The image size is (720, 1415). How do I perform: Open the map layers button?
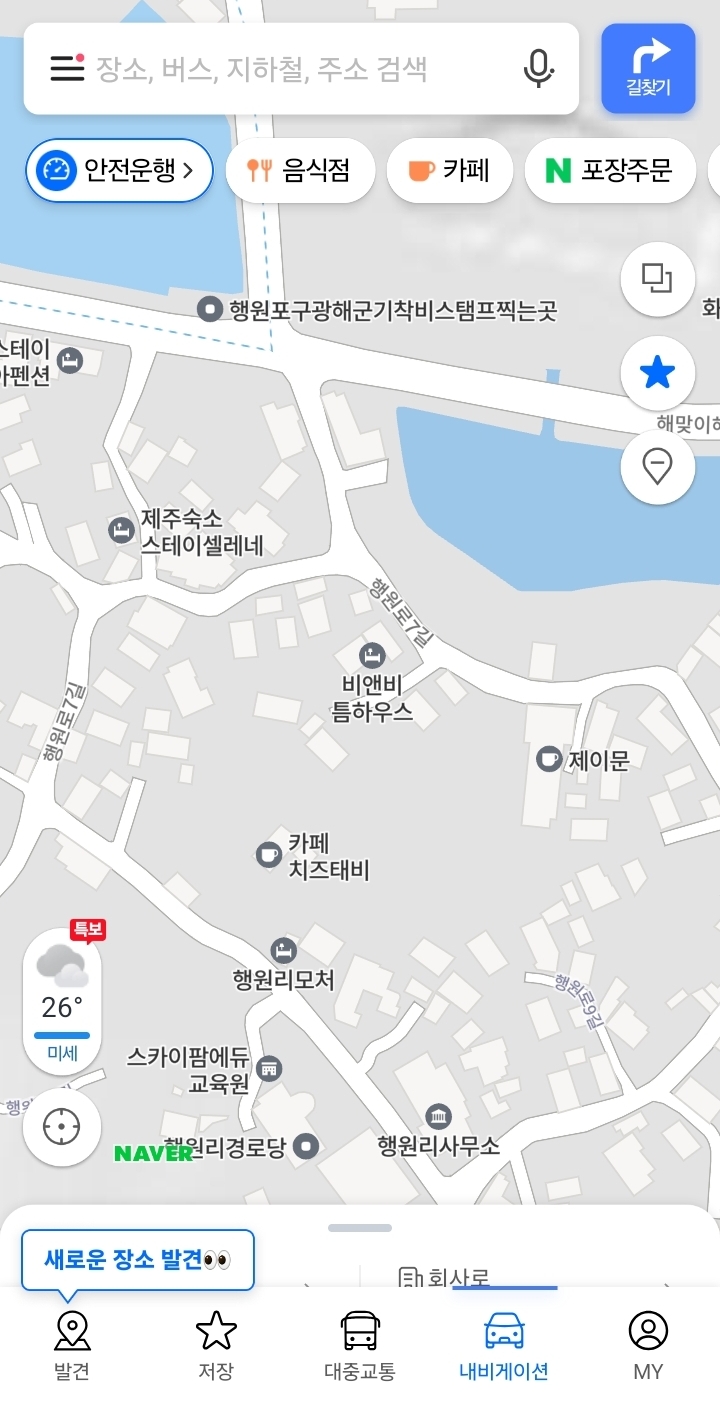pos(657,279)
